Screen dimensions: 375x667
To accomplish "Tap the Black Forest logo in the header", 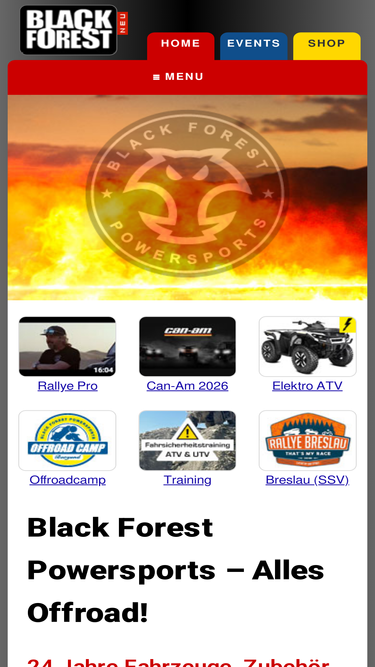I will tap(68, 30).
